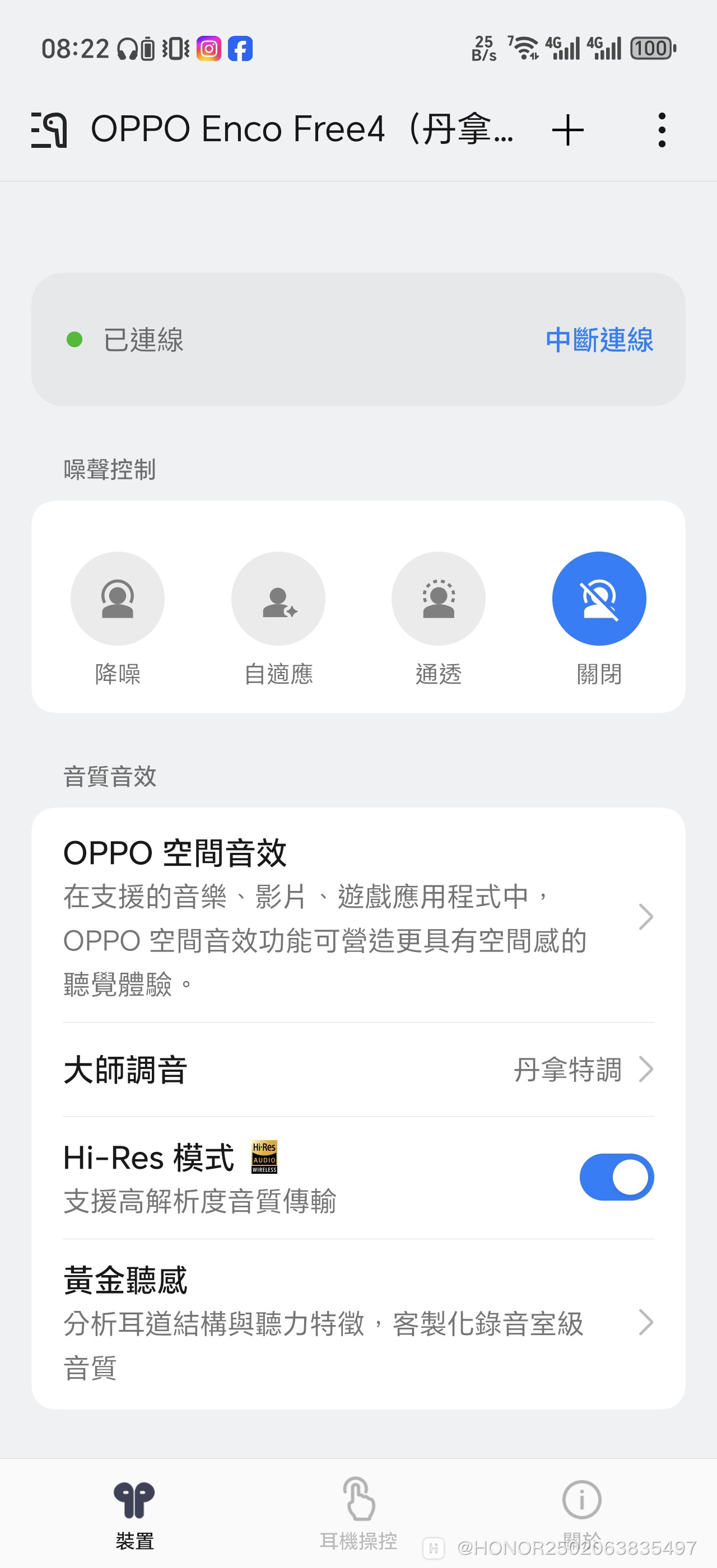Tap the battery level indicator showing 100
The height and width of the screenshot is (1568, 717).
651,48
